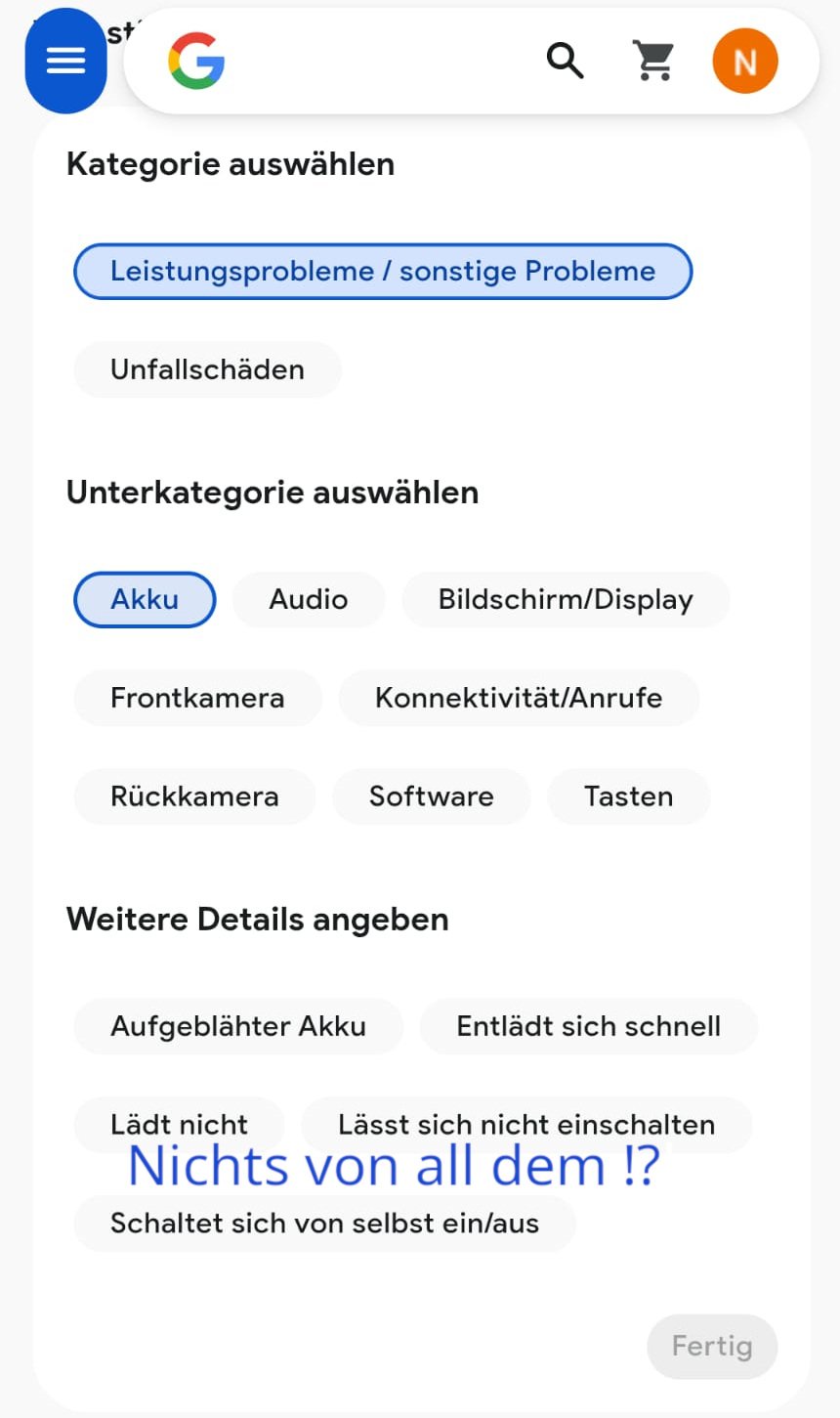The image size is (840, 1418).
Task: Select the Akku subcategory chip
Action: 145,599
